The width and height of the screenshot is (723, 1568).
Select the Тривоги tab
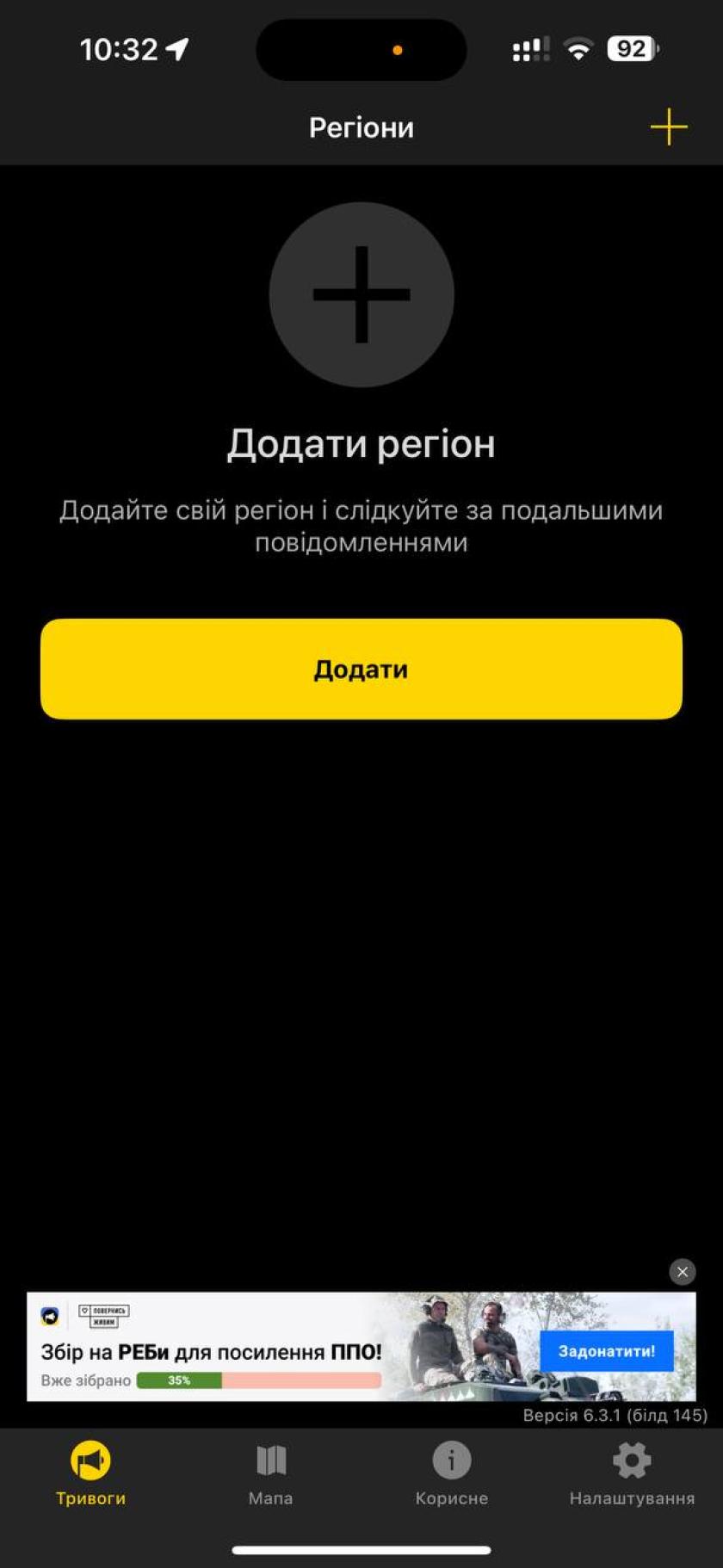[x=90, y=1473]
